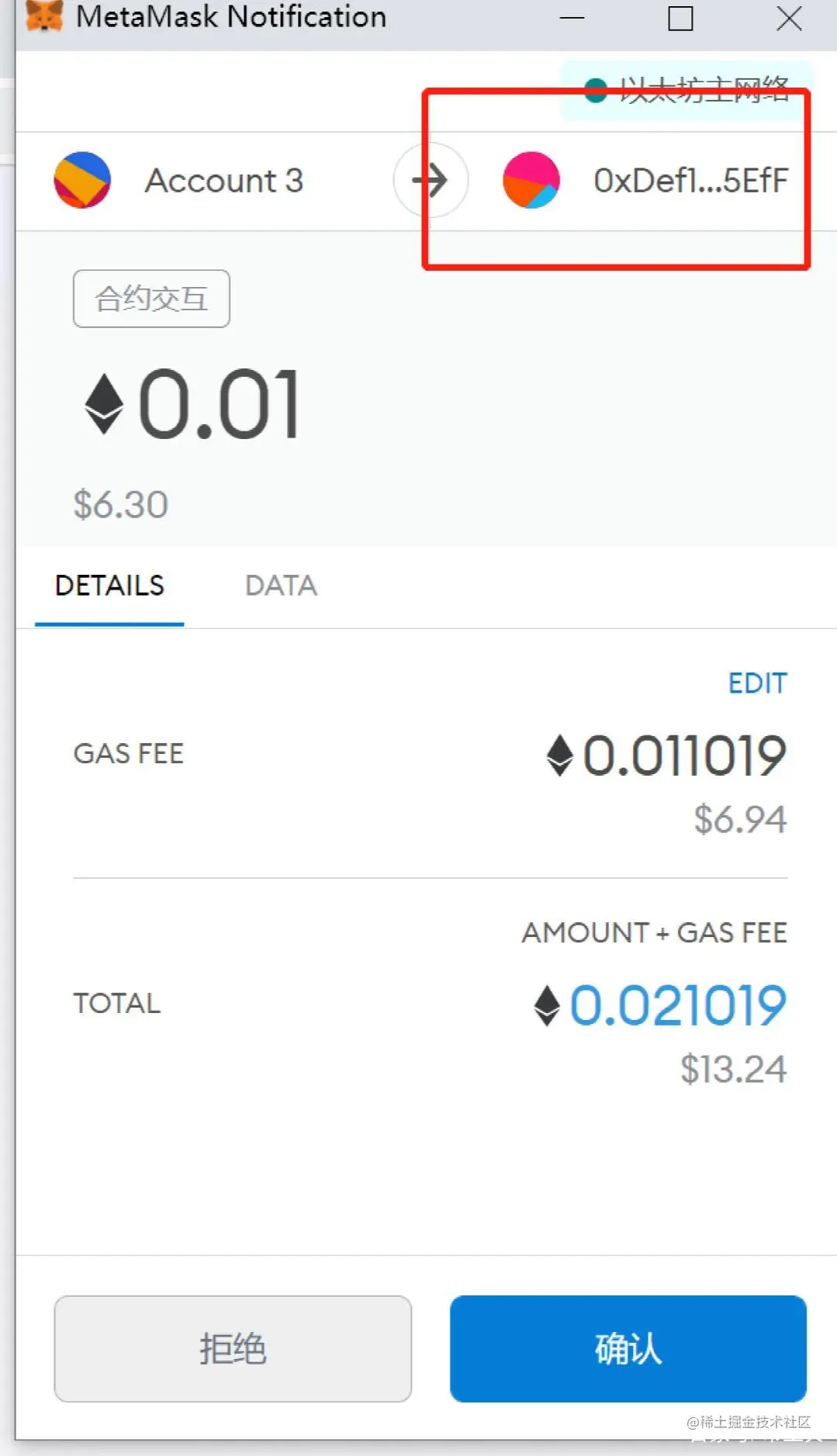Confirm the transaction with 确认
This screenshot has height=1456, width=837.
tap(628, 1348)
